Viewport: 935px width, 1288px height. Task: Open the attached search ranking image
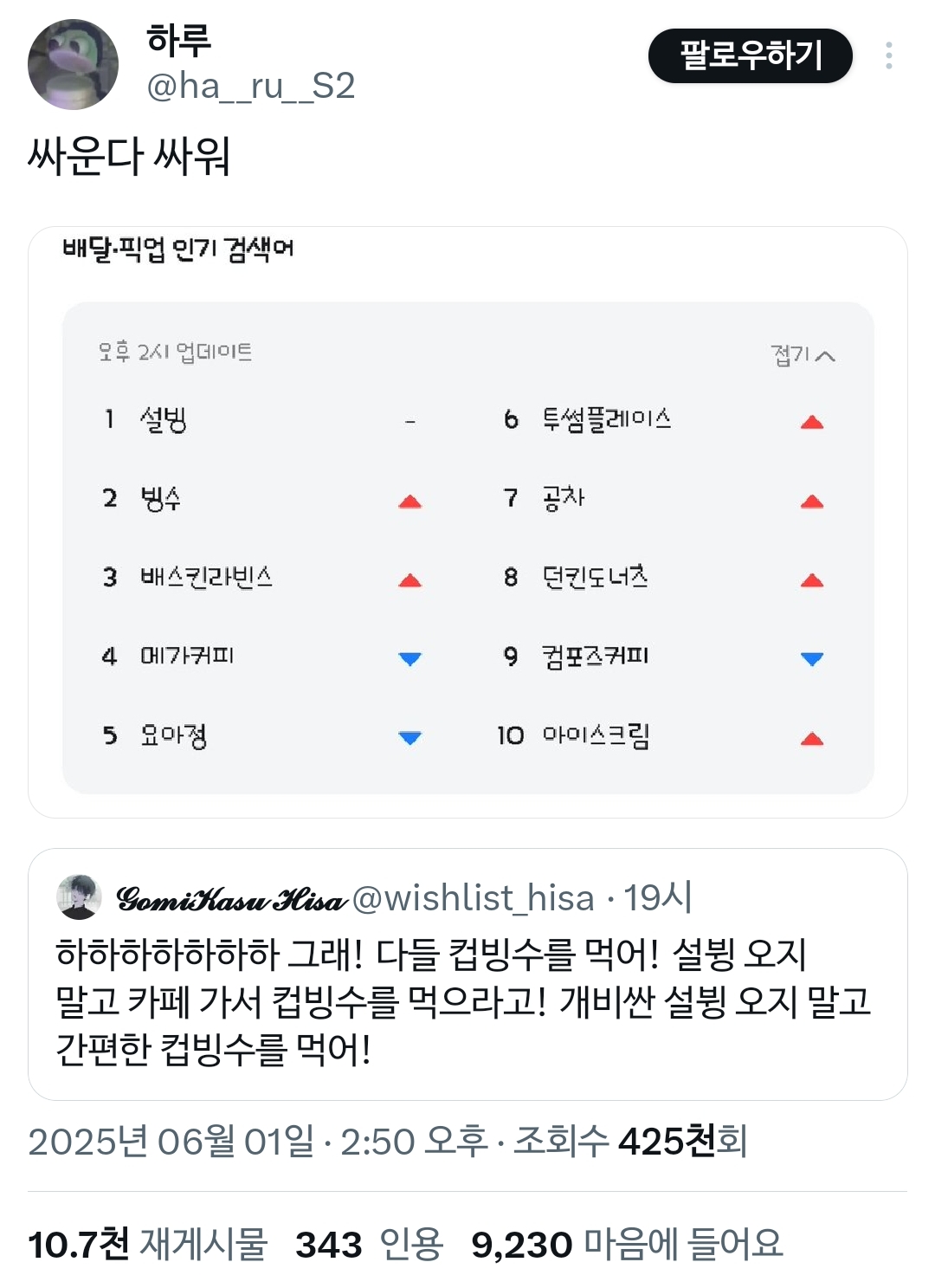click(467, 522)
